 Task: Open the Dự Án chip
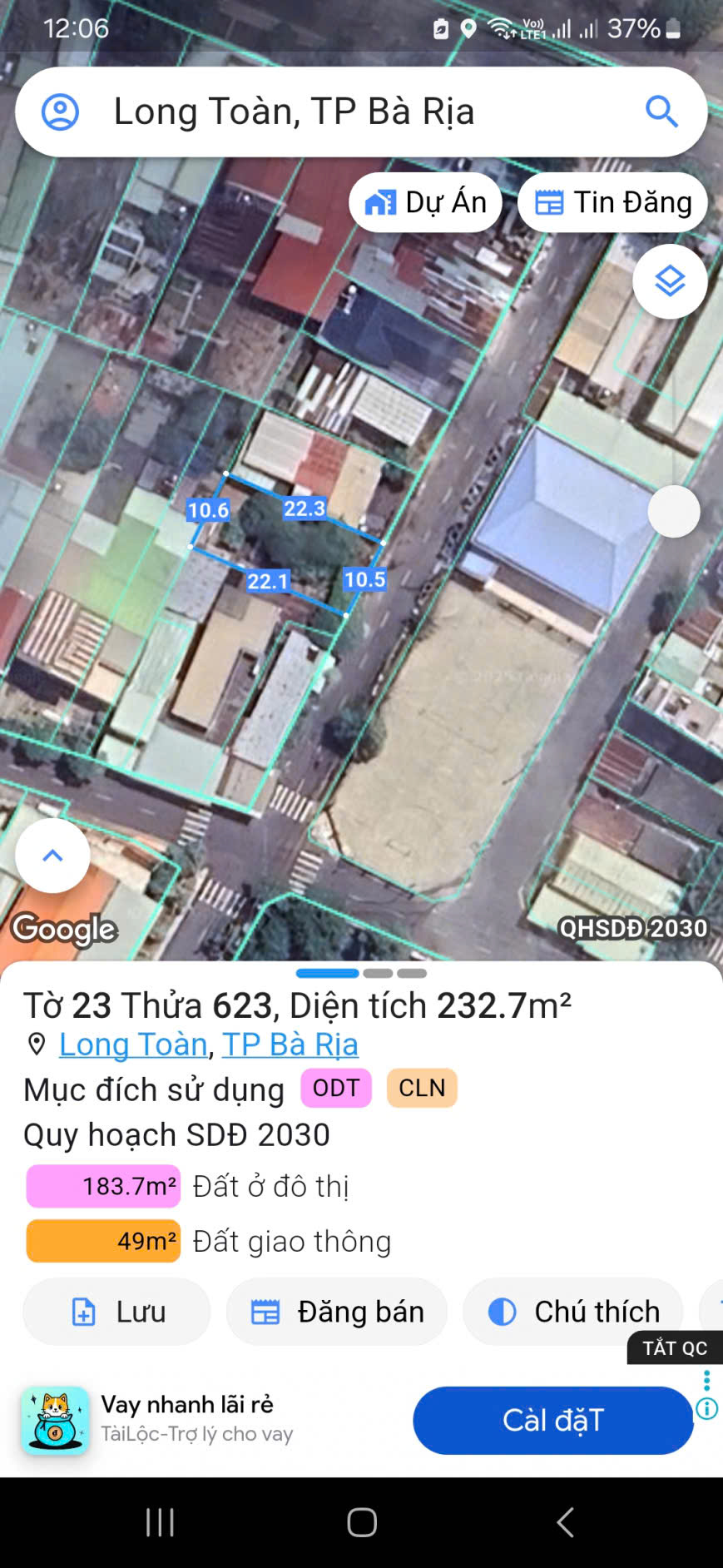click(425, 202)
